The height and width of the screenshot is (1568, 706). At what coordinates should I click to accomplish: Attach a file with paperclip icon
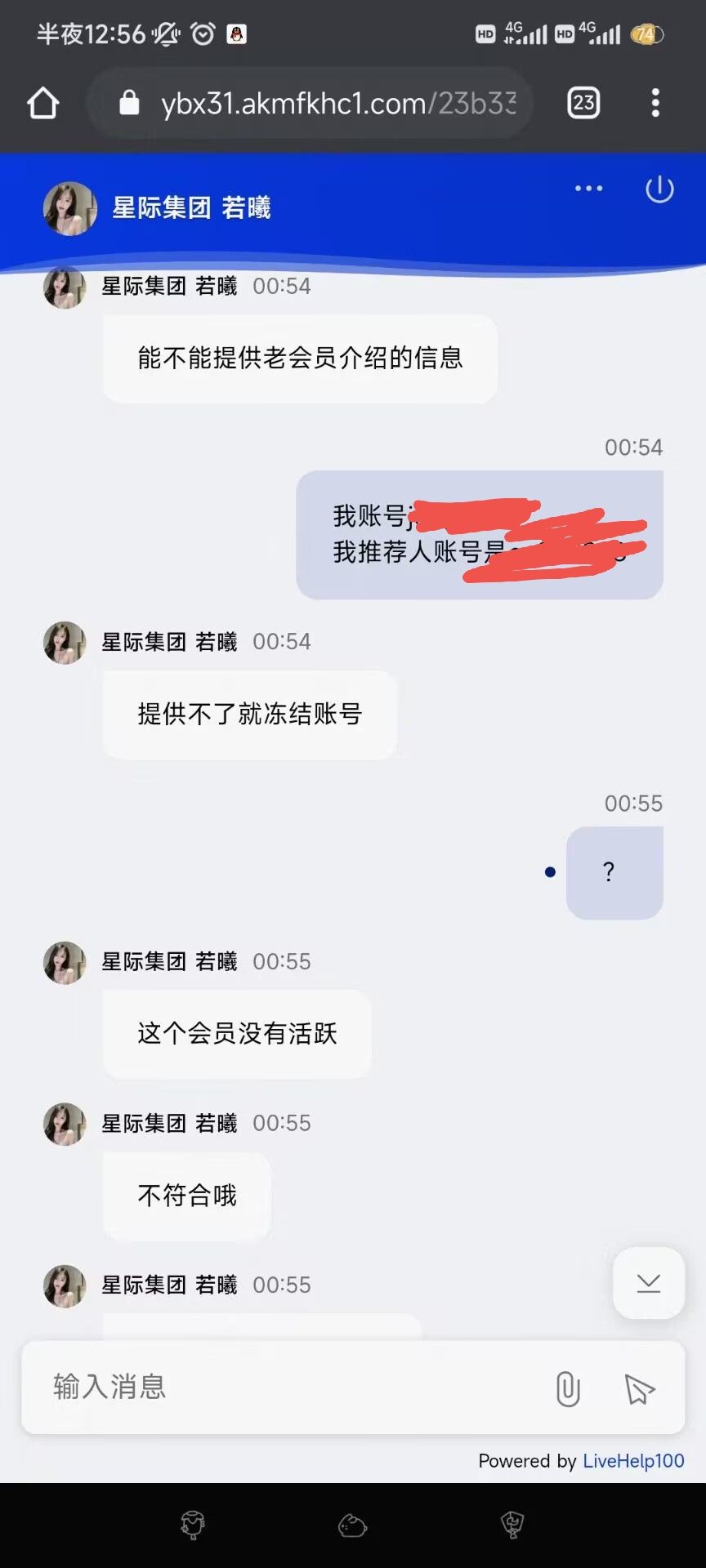(x=568, y=1388)
